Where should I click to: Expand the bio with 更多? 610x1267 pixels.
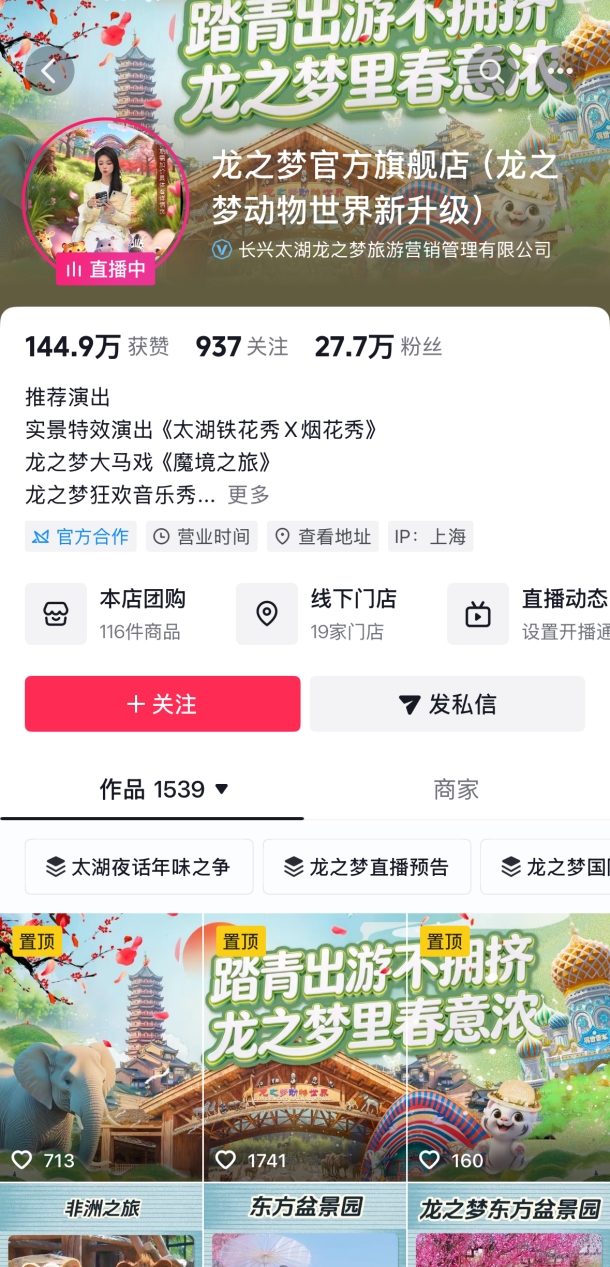(248, 494)
